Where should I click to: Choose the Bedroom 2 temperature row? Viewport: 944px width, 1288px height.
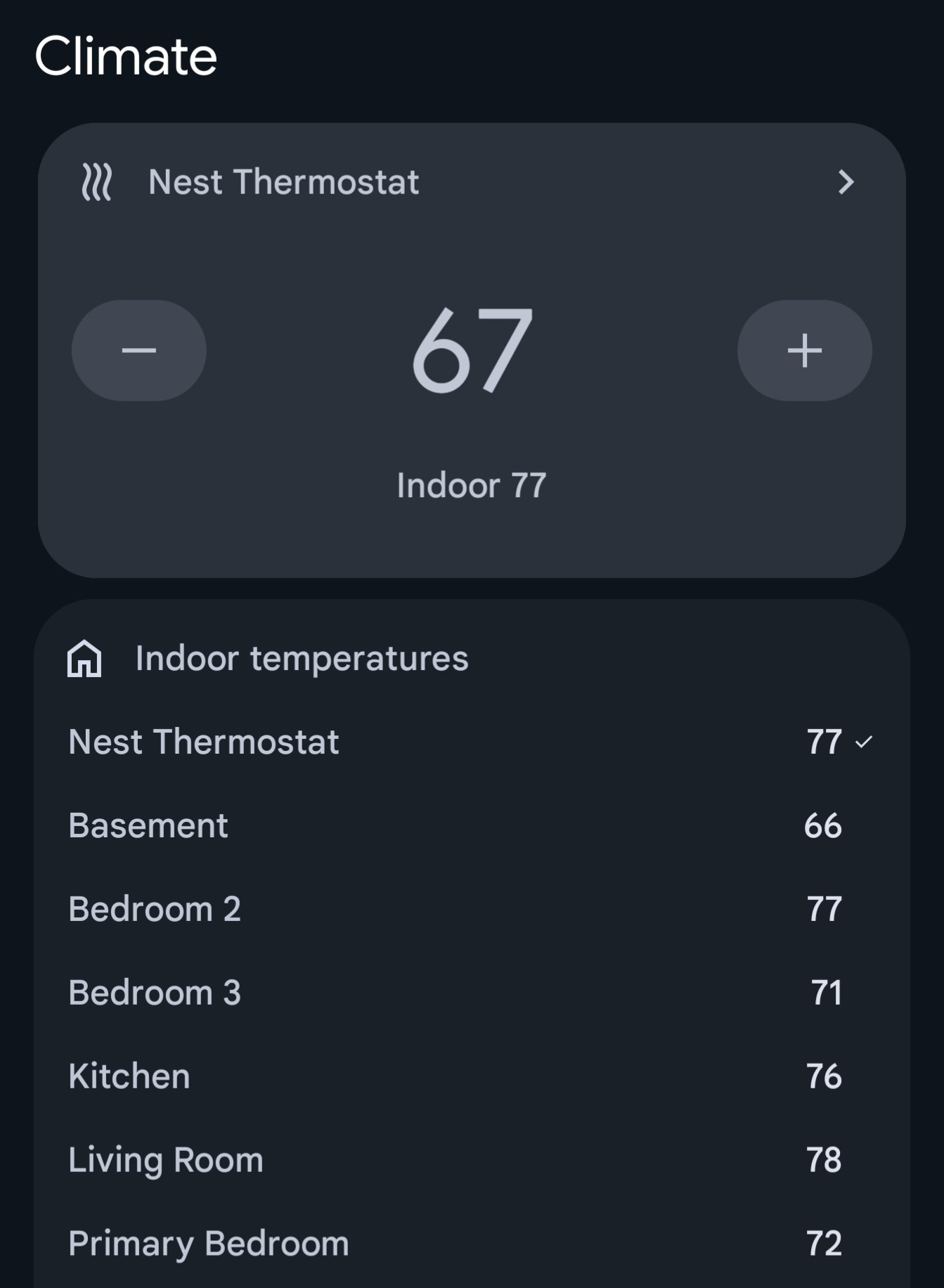(471, 909)
